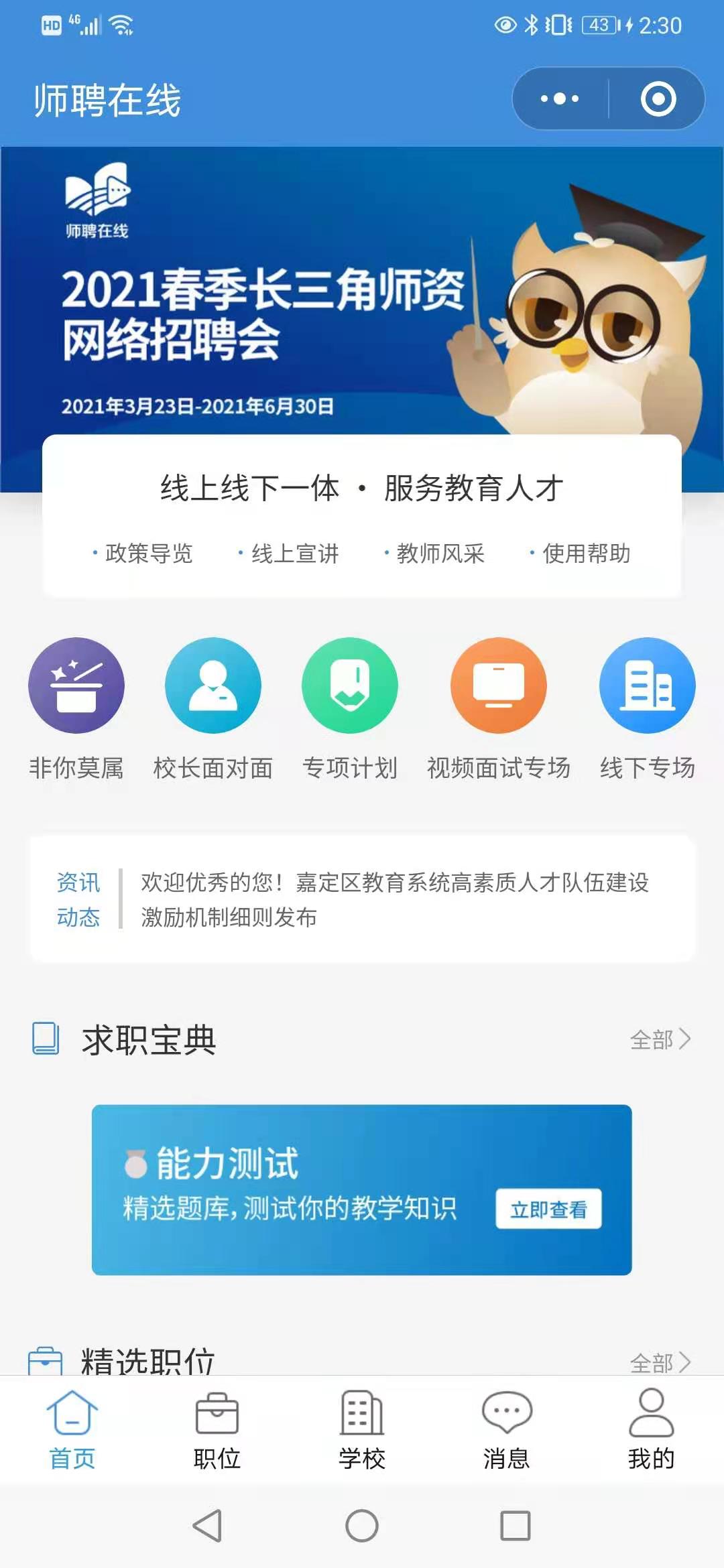Close the mini program with the circle icon
724x1568 pixels.
(658, 99)
